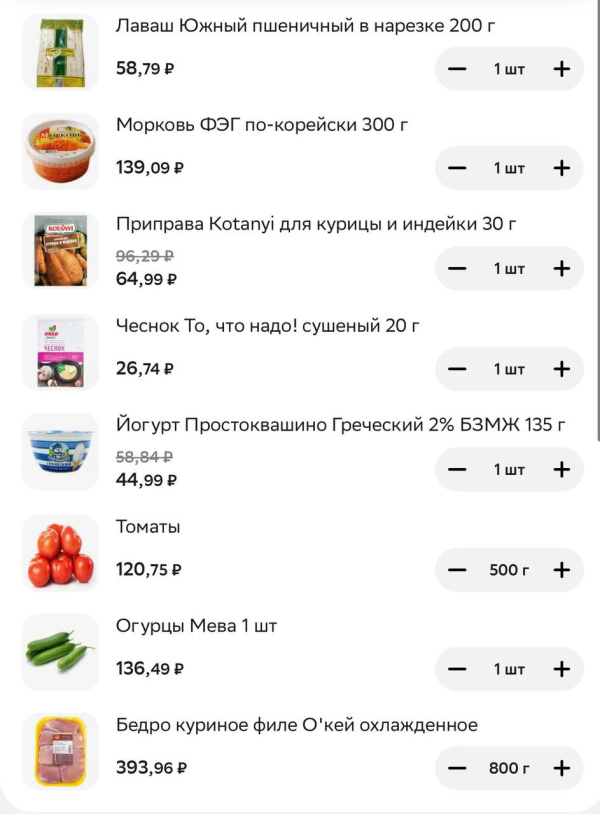Increase Бедро куриное филе weight
600x814 pixels.
click(x=561, y=768)
